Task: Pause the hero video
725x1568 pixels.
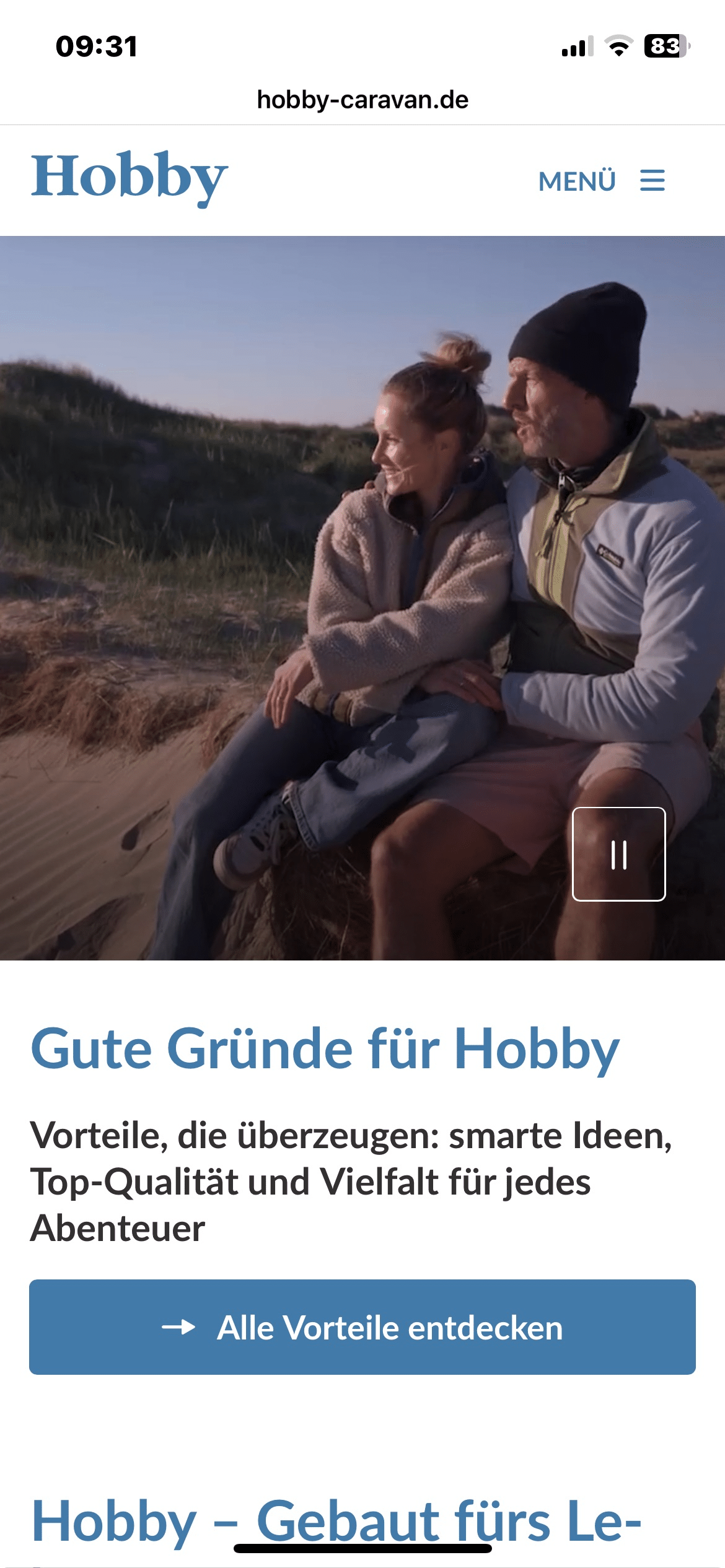Action: click(618, 854)
